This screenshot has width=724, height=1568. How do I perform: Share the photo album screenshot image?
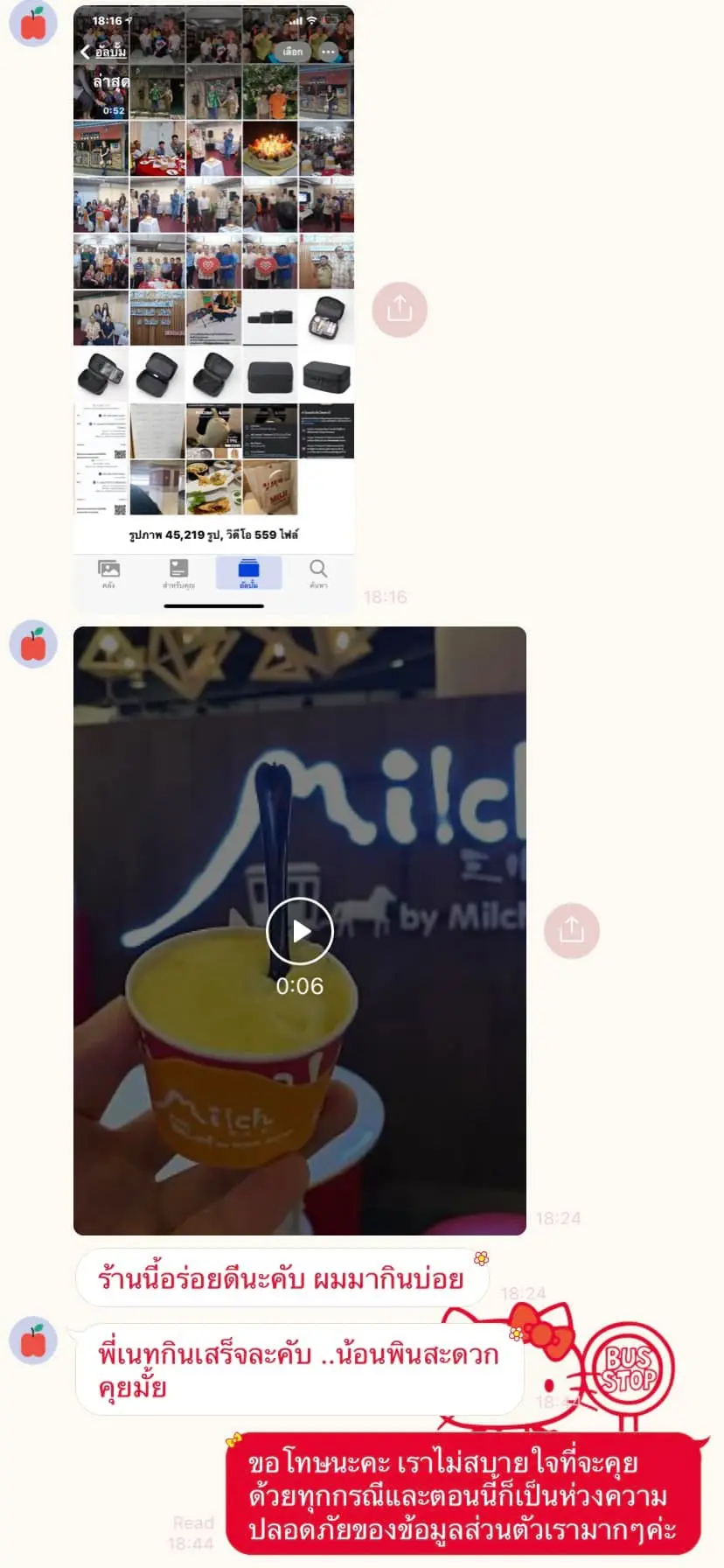point(400,309)
